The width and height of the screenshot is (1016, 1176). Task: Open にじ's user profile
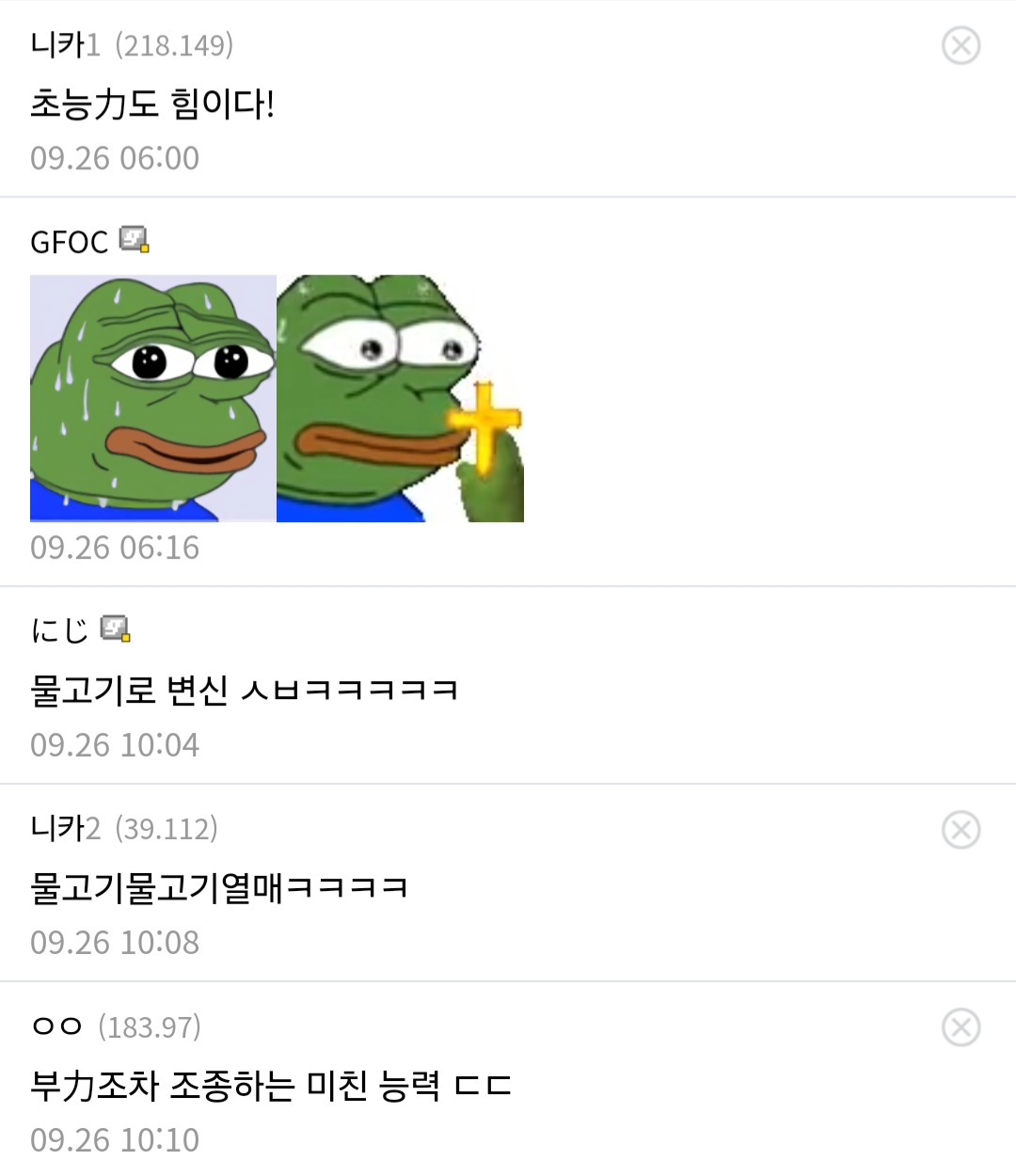[59, 629]
